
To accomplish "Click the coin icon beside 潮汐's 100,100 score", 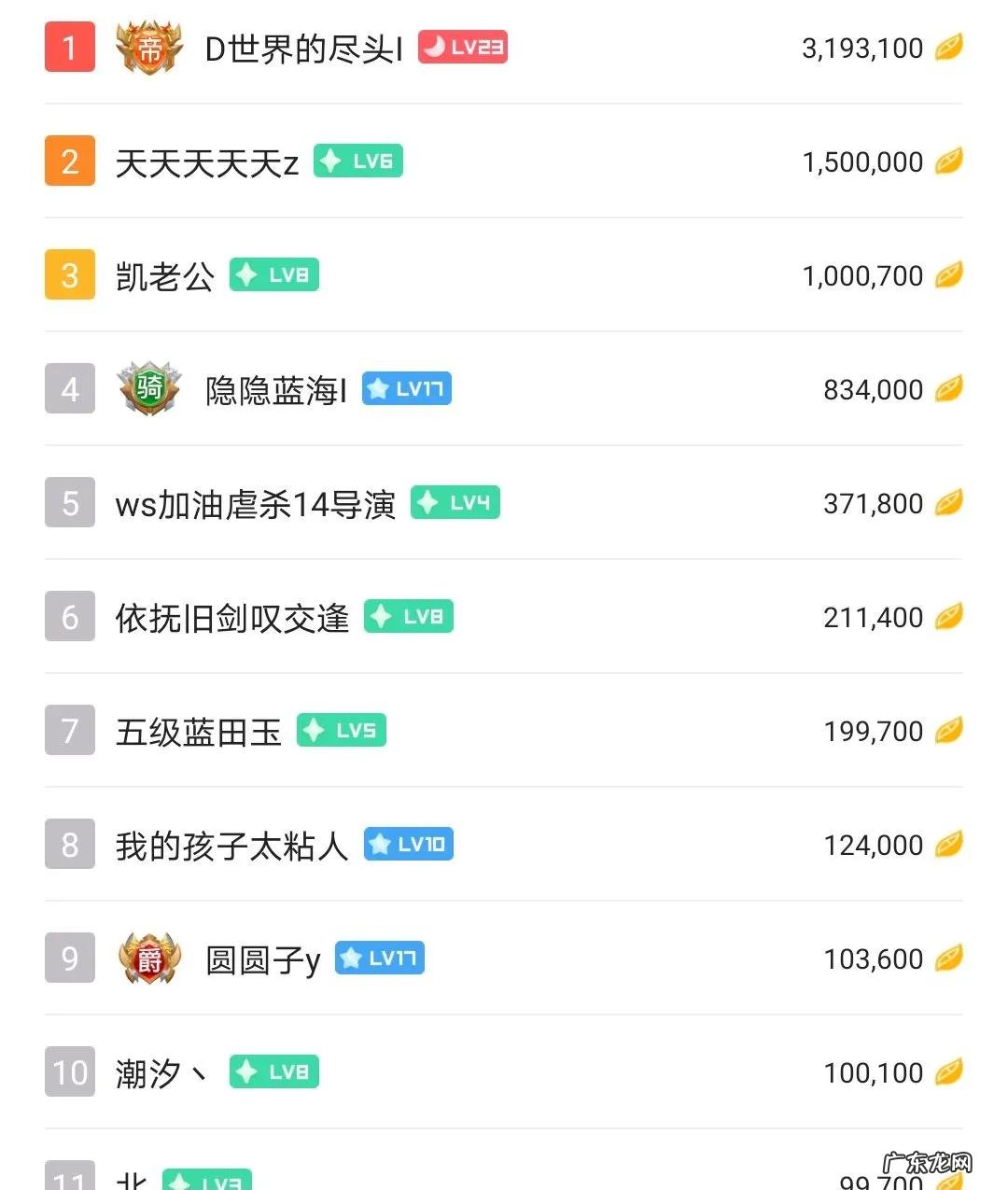I will pyautogui.click(x=949, y=1071).
